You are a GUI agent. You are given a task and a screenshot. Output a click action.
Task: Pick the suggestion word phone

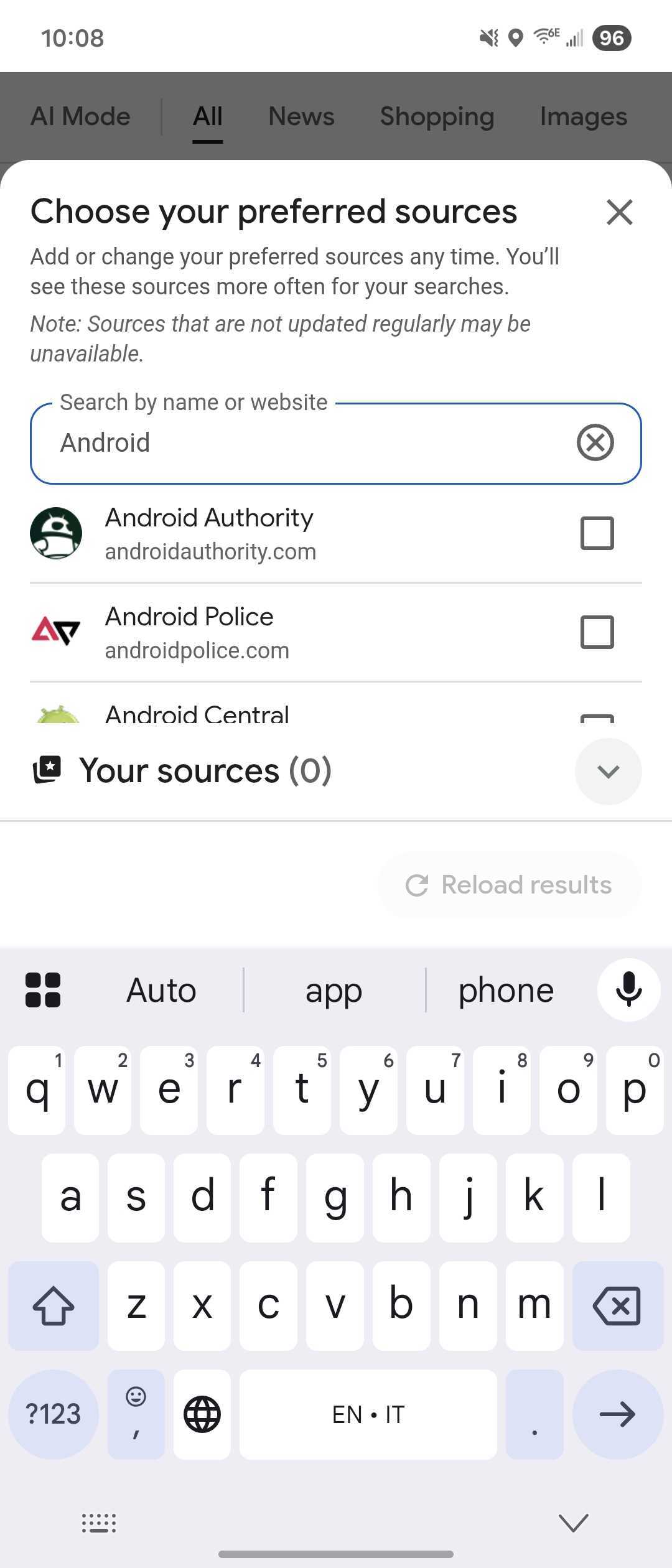tap(505, 989)
